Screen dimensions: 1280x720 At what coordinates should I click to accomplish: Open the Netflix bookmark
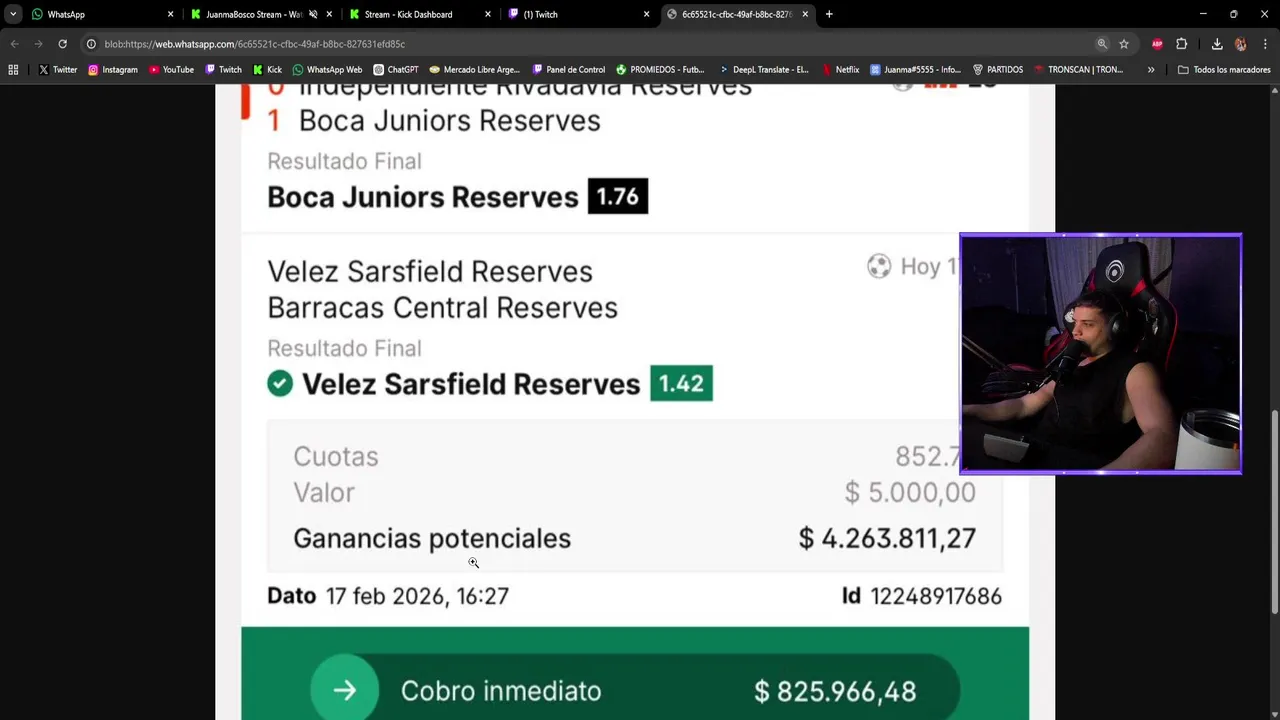[x=840, y=70]
